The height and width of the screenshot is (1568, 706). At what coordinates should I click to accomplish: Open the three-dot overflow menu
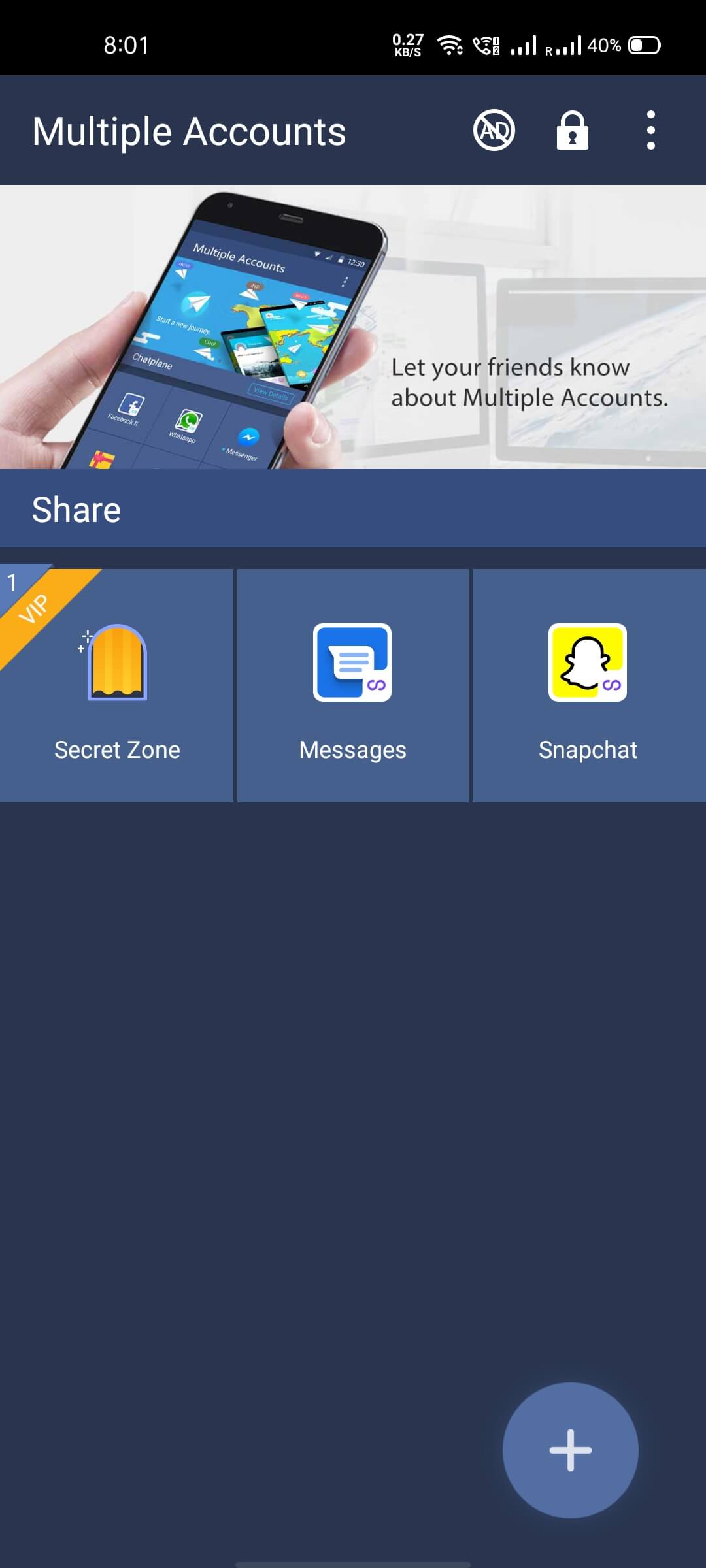650,130
